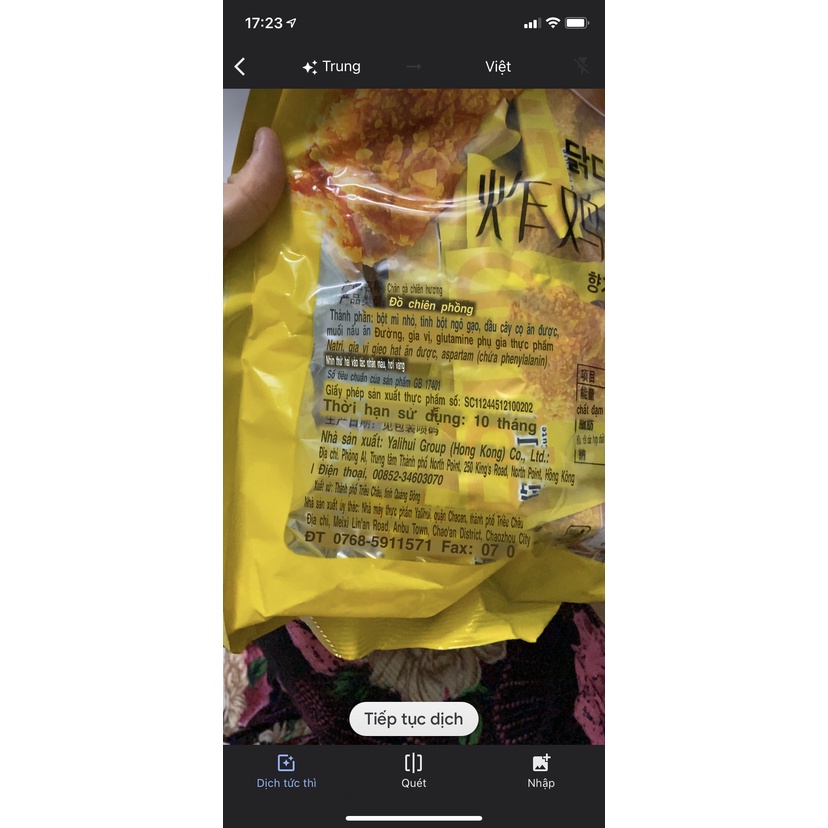
Task: Toggle the camera flash icon
Action: 583,67
